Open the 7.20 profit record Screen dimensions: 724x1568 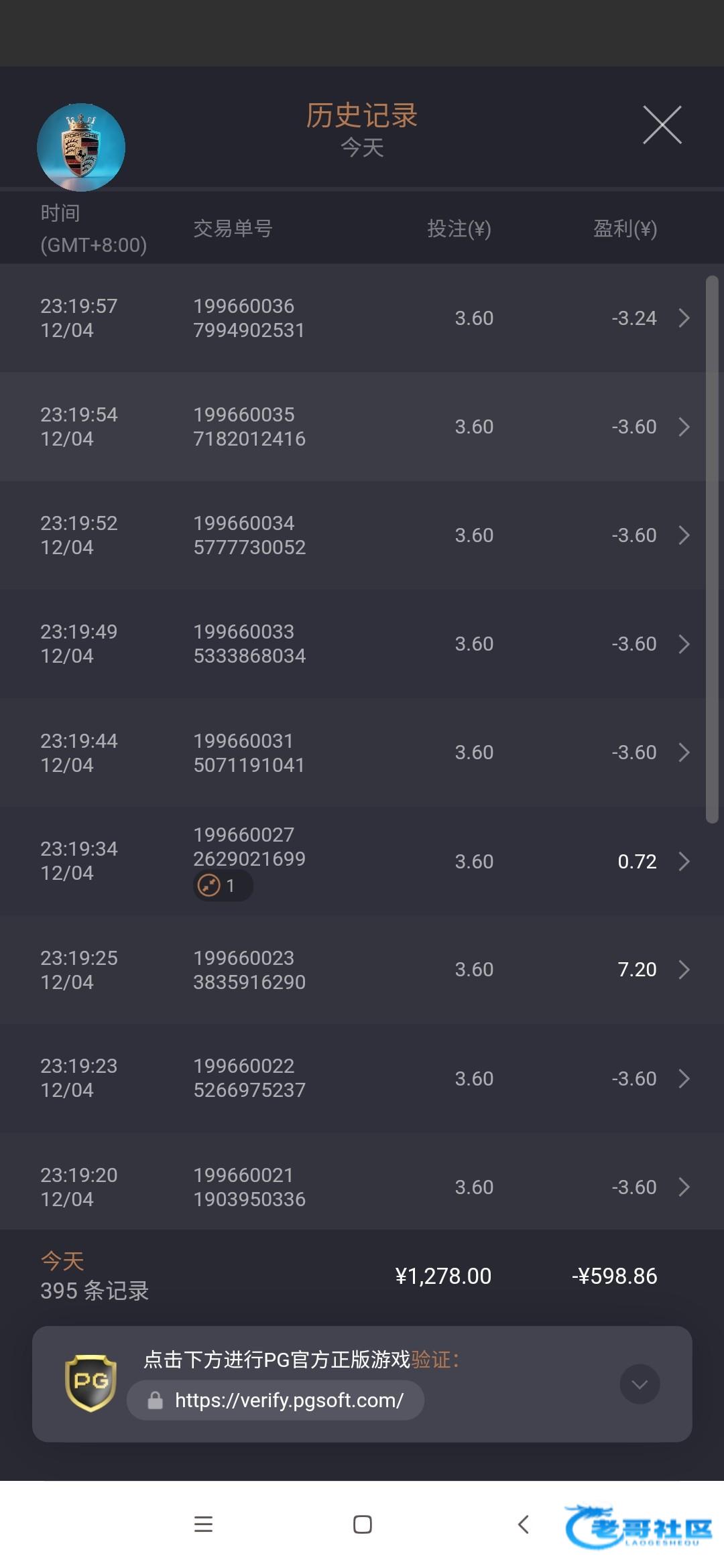click(362, 970)
